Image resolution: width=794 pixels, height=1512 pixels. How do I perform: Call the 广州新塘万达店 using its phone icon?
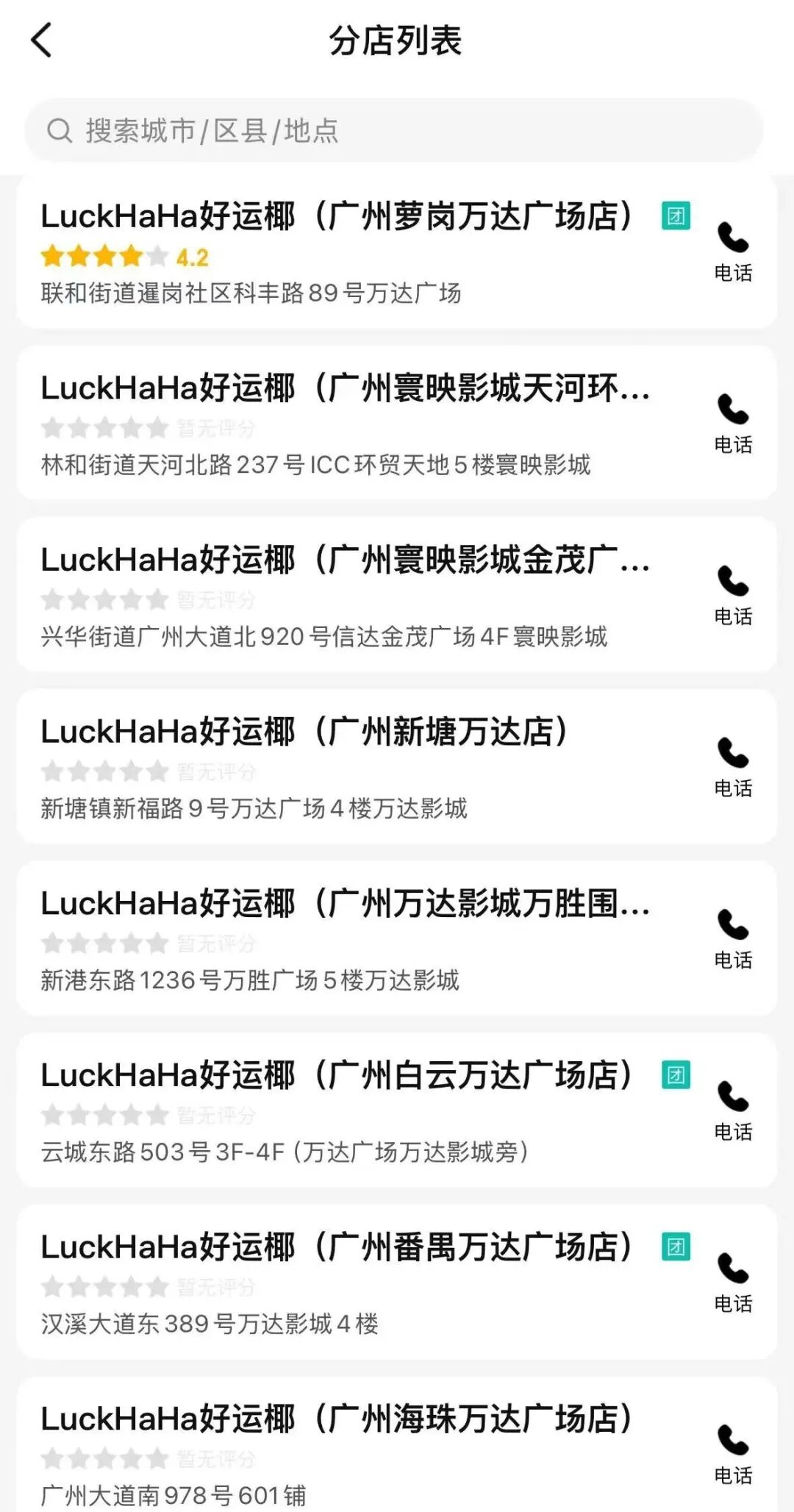click(x=732, y=757)
